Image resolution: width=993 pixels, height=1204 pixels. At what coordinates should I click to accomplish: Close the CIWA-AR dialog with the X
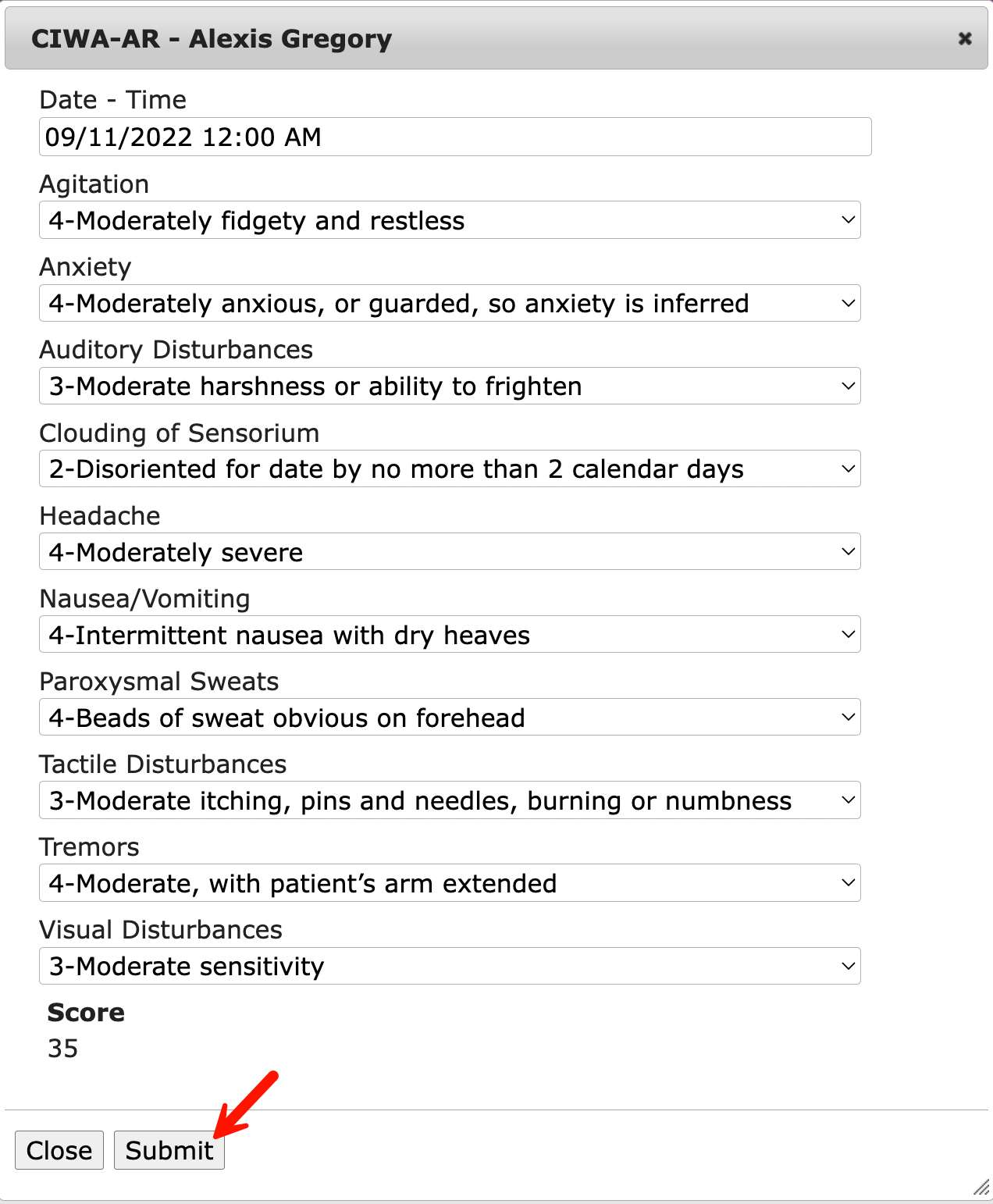(965, 38)
